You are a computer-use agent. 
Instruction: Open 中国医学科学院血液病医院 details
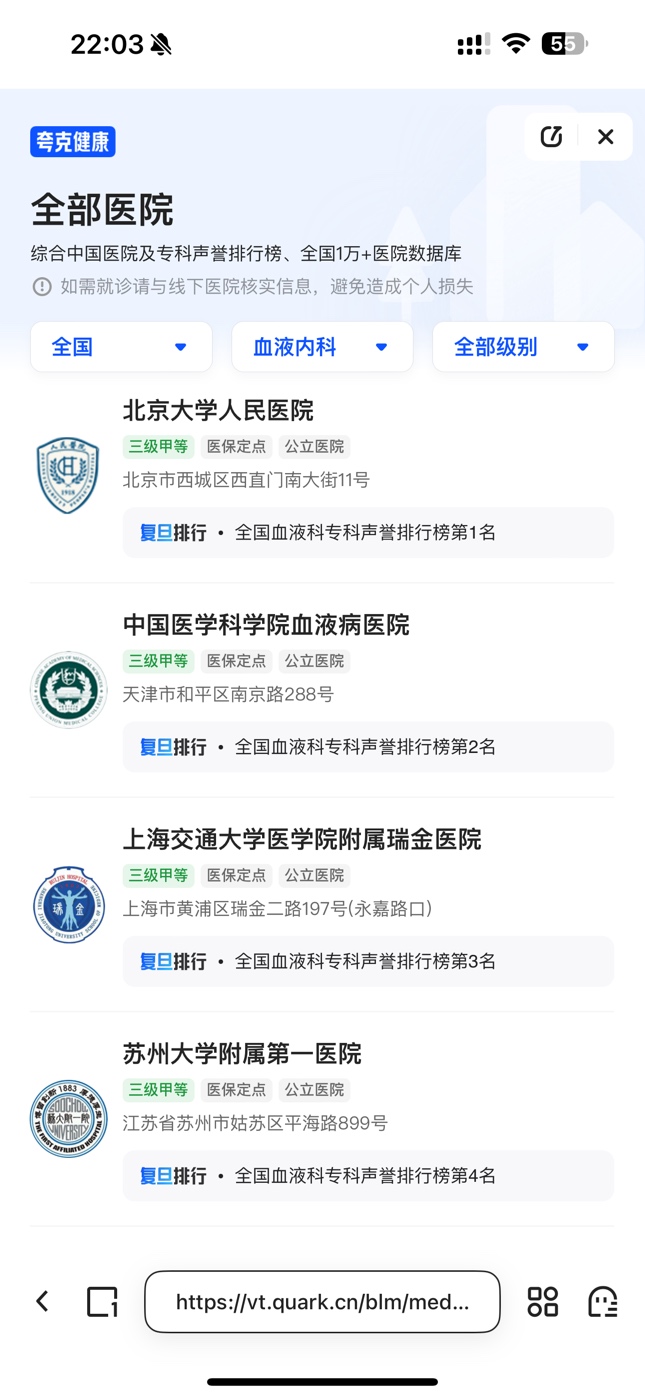266,625
